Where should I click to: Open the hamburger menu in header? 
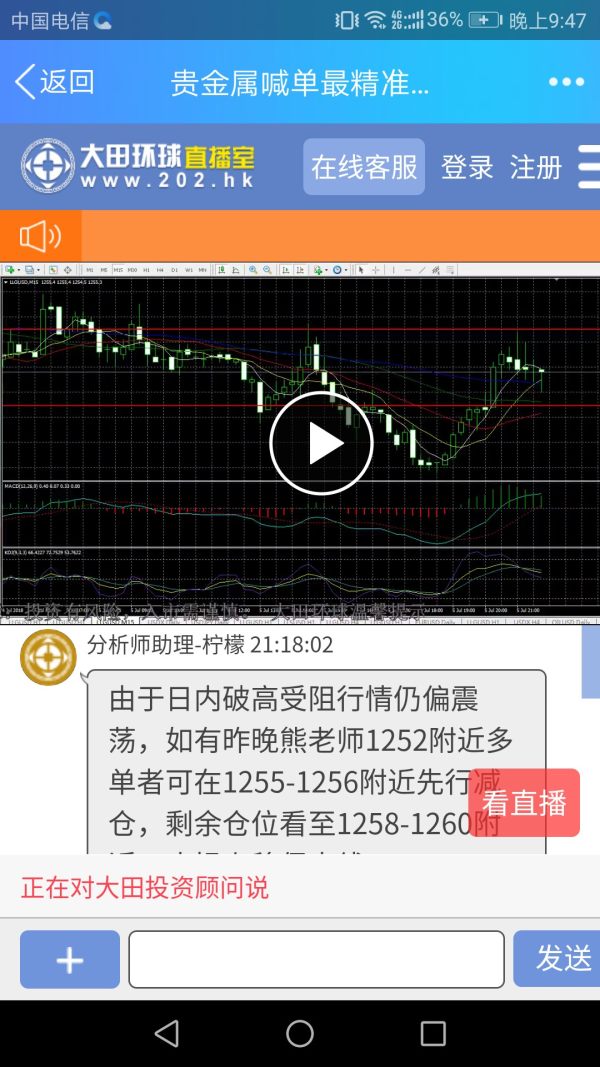589,167
